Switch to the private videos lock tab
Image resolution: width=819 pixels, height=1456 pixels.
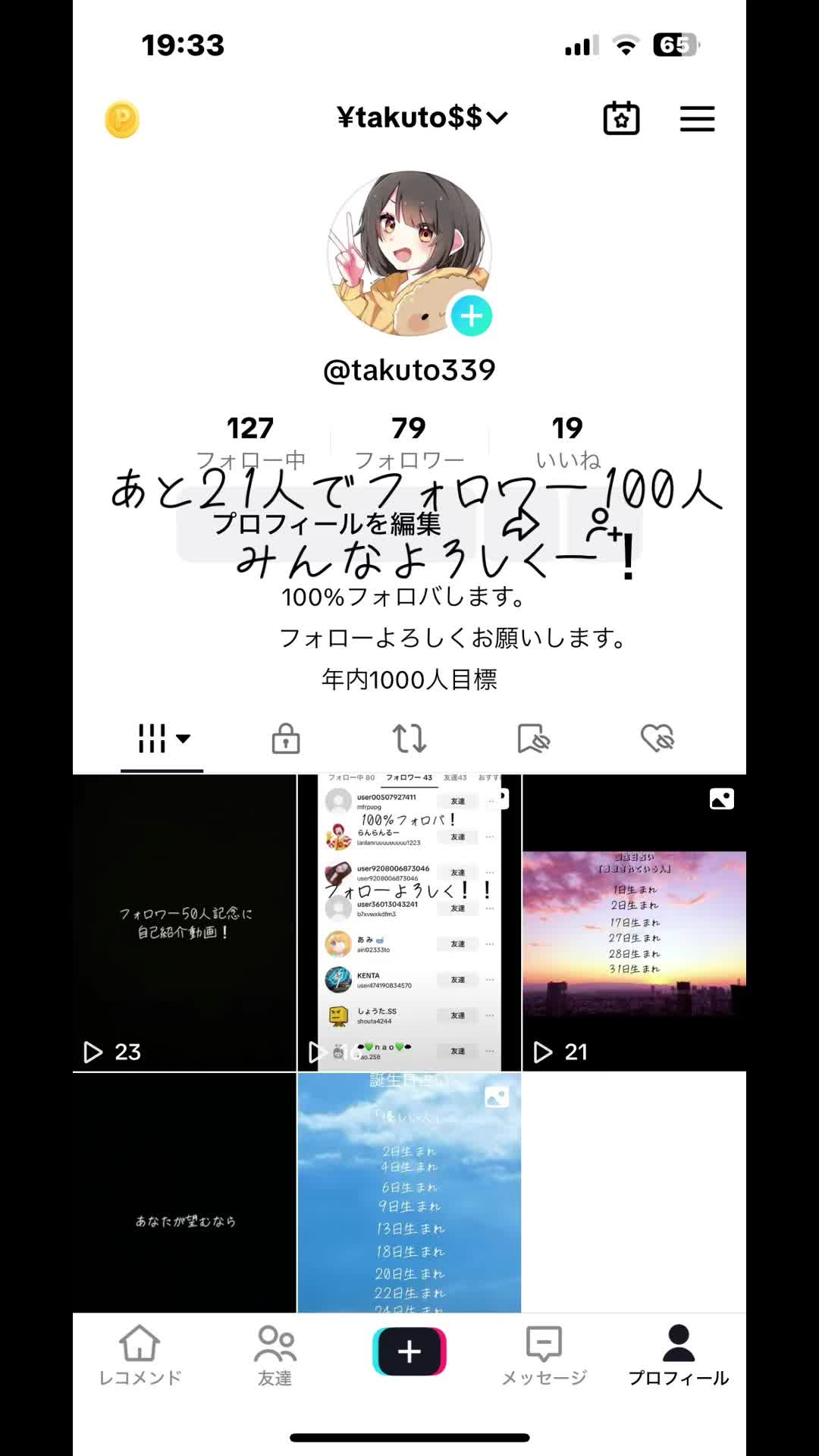coord(286,738)
